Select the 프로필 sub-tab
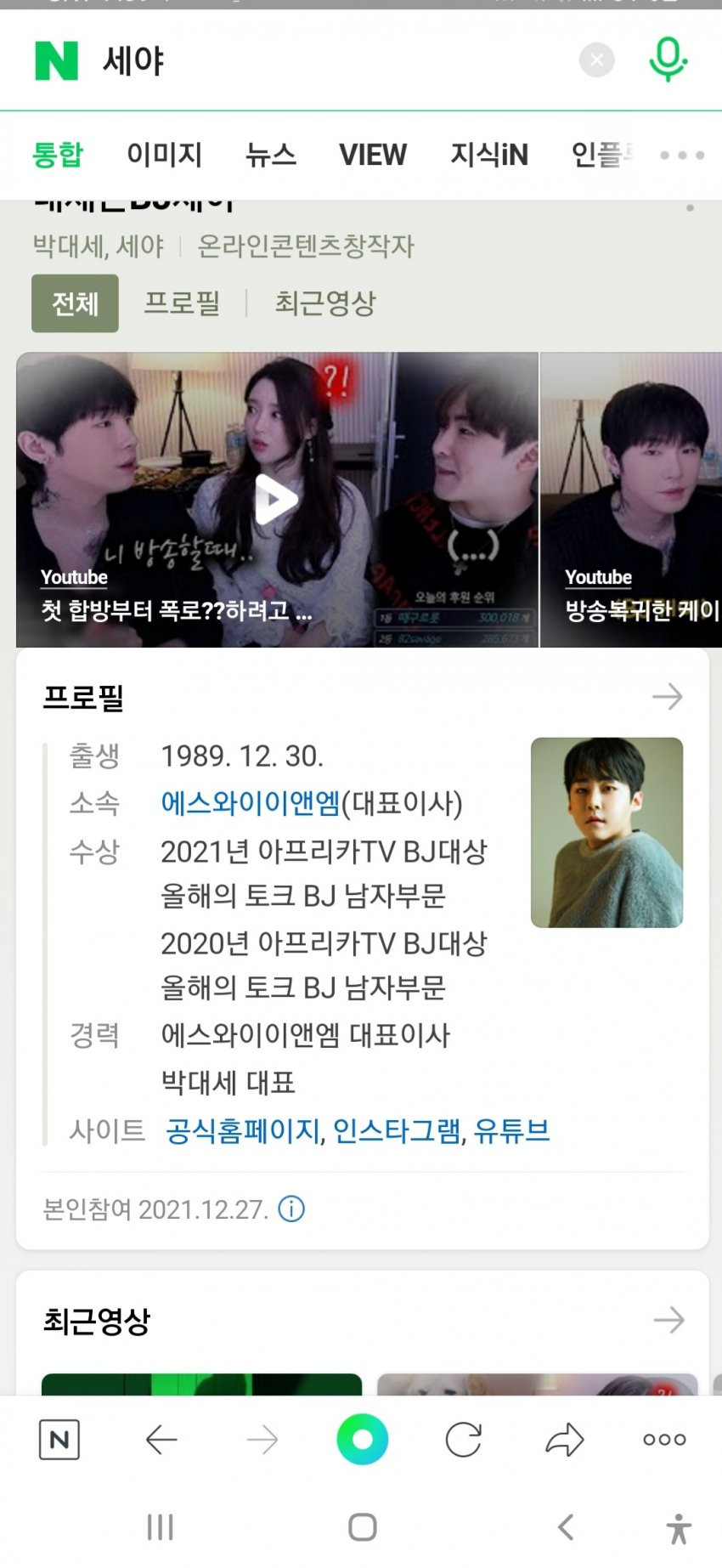Viewport: 722px width, 1568px height. pyautogui.click(x=182, y=303)
